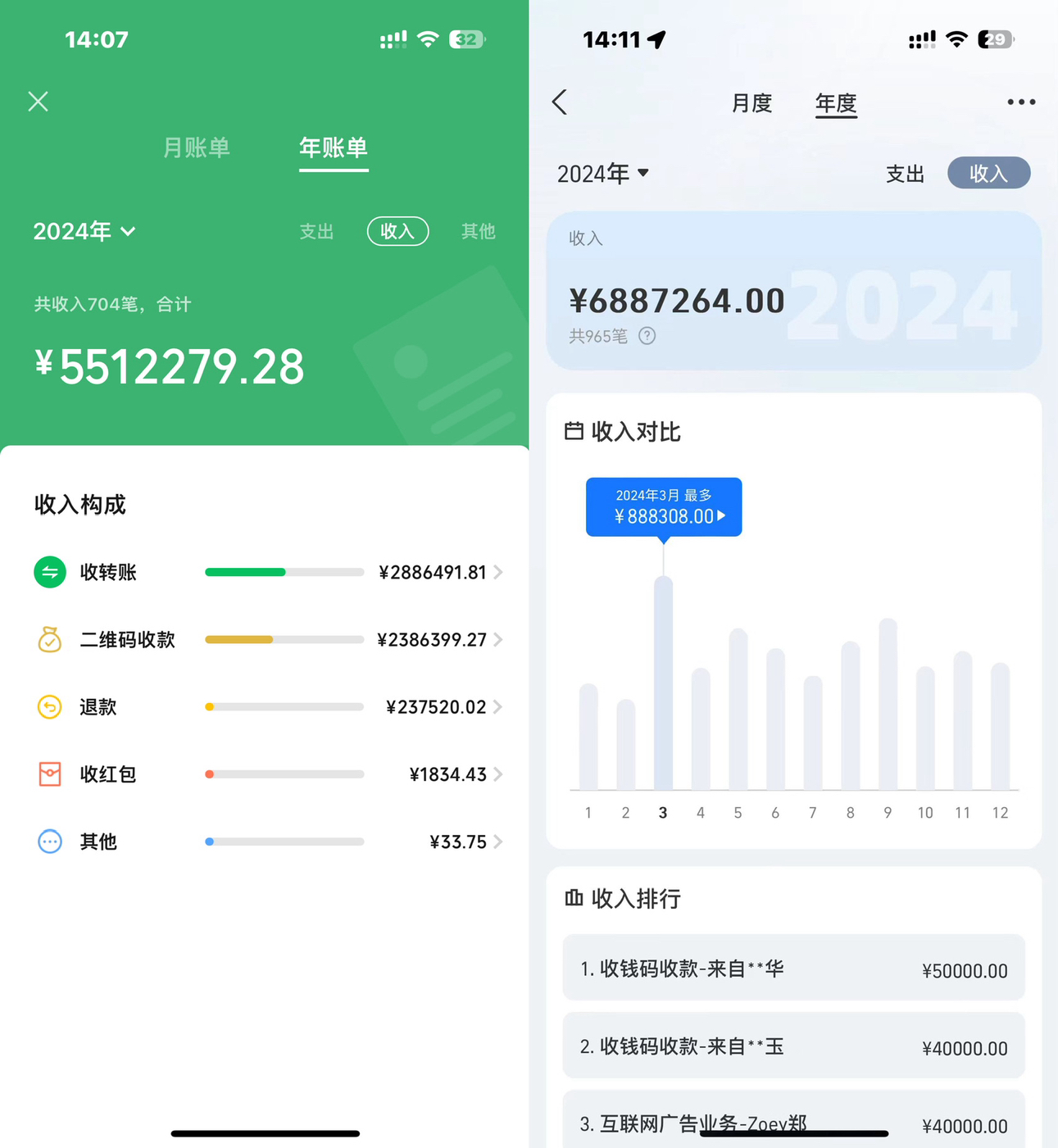
Task: Close the WeChat bill page
Action: (38, 102)
